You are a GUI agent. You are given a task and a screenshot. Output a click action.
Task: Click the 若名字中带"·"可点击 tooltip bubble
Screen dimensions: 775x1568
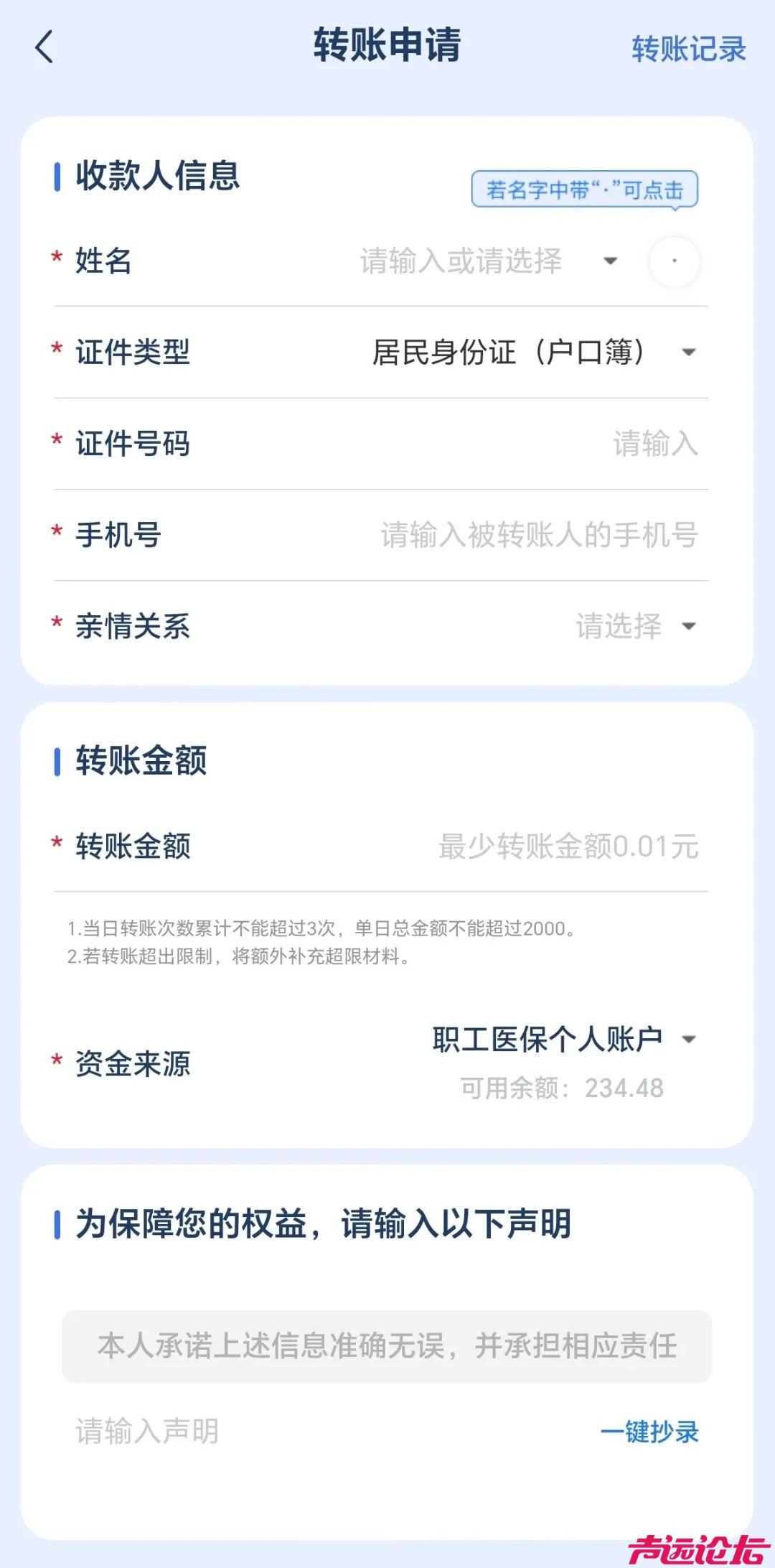pyautogui.click(x=583, y=188)
